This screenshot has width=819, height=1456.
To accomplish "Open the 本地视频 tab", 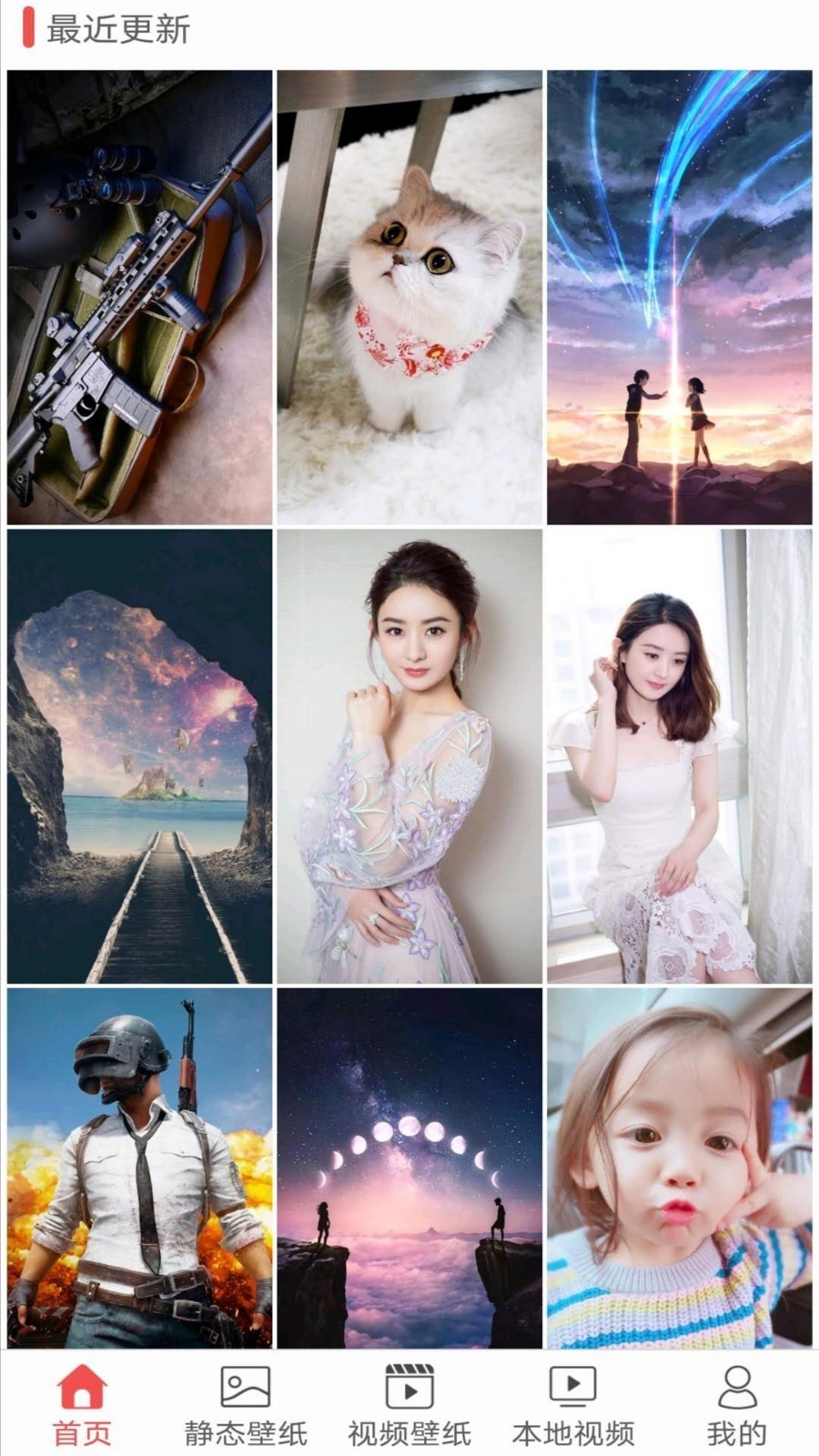I will (573, 1405).
